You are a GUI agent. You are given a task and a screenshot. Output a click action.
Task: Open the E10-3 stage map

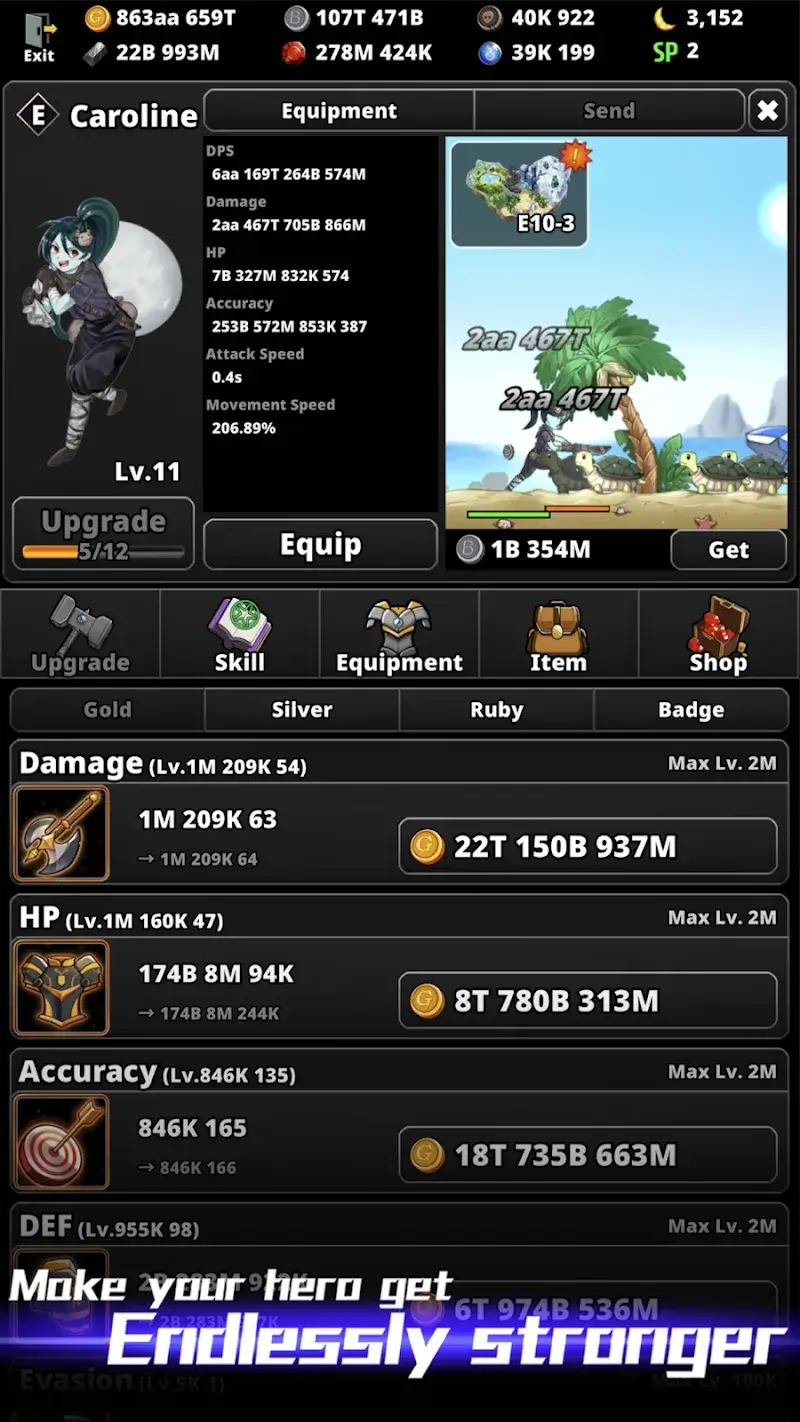pyautogui.click(x=519, y=194)
